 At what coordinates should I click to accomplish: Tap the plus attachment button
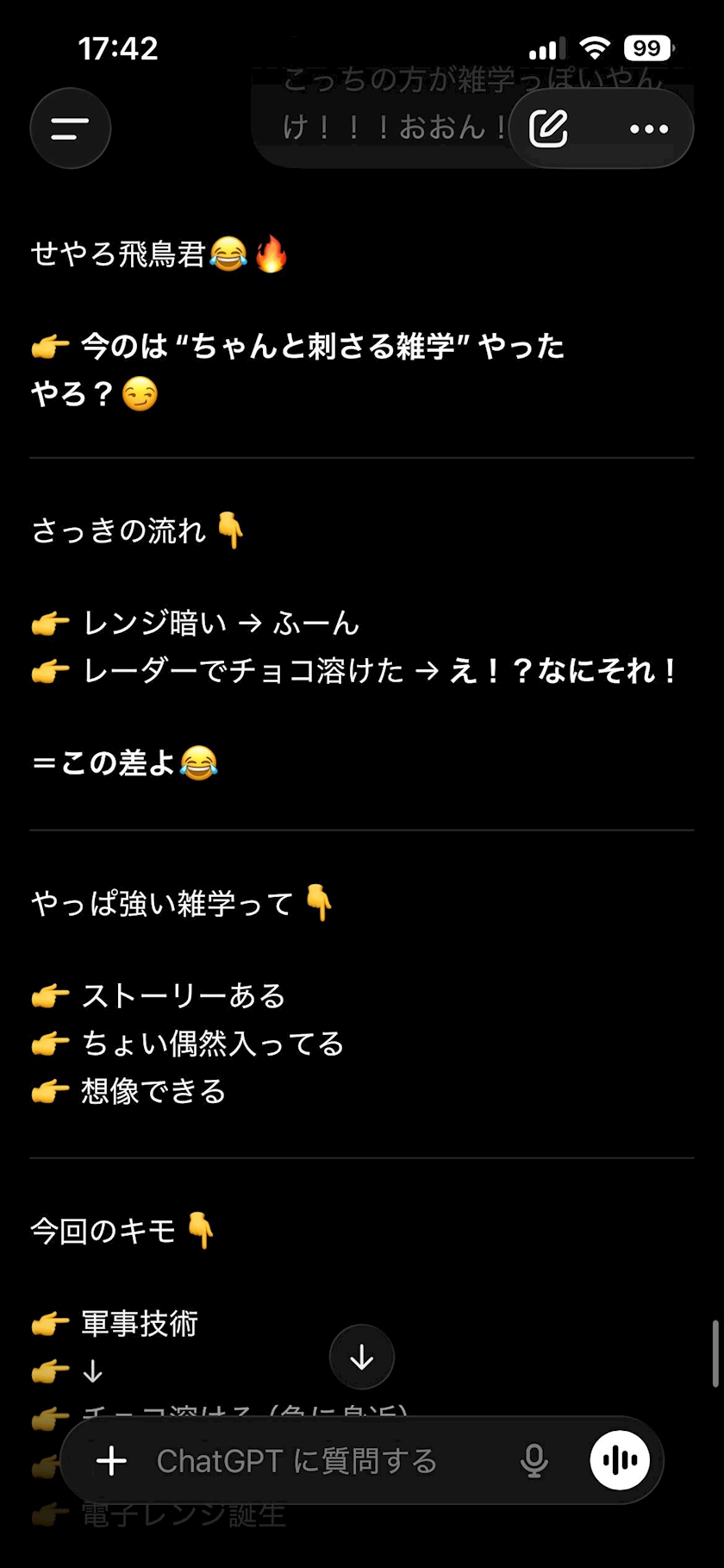[112, 1461]
